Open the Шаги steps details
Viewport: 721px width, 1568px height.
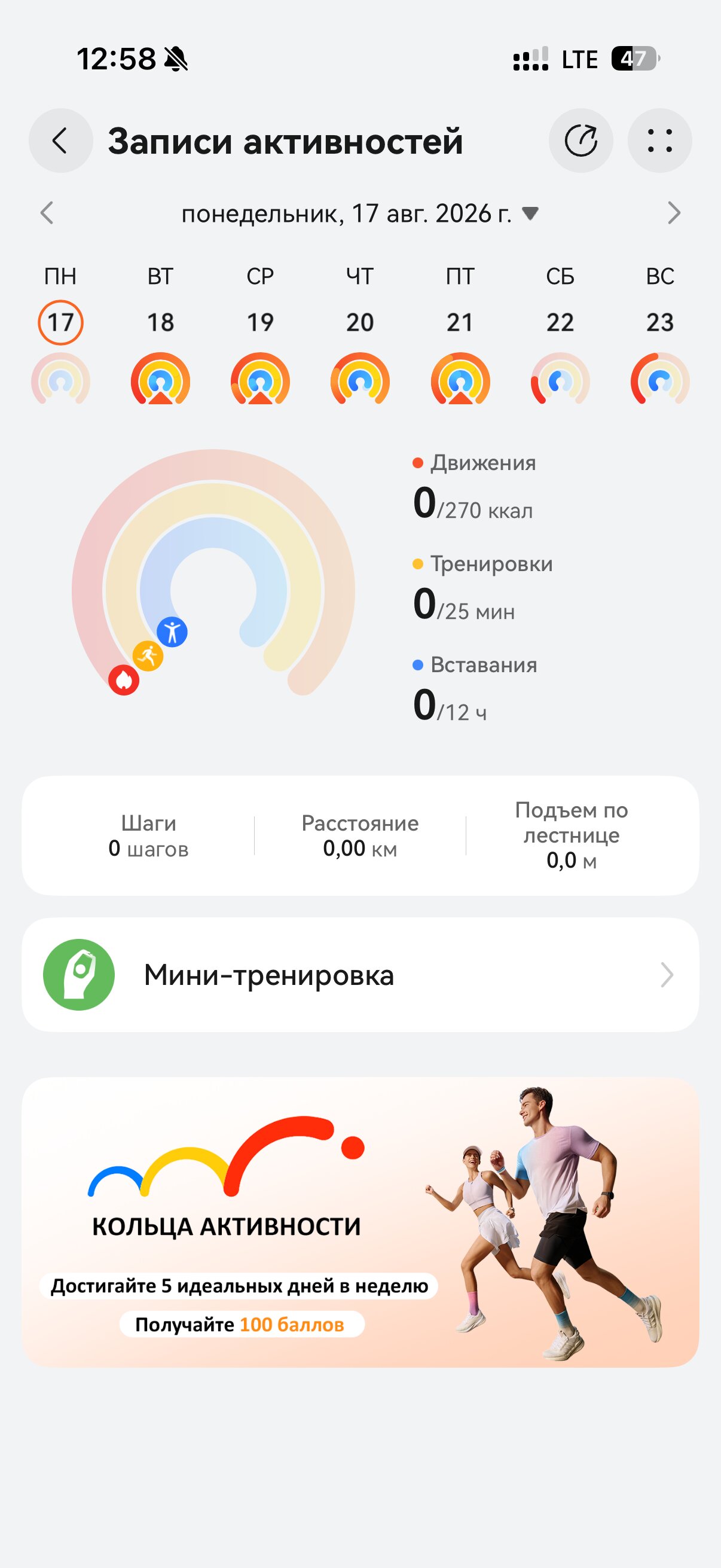148,836
